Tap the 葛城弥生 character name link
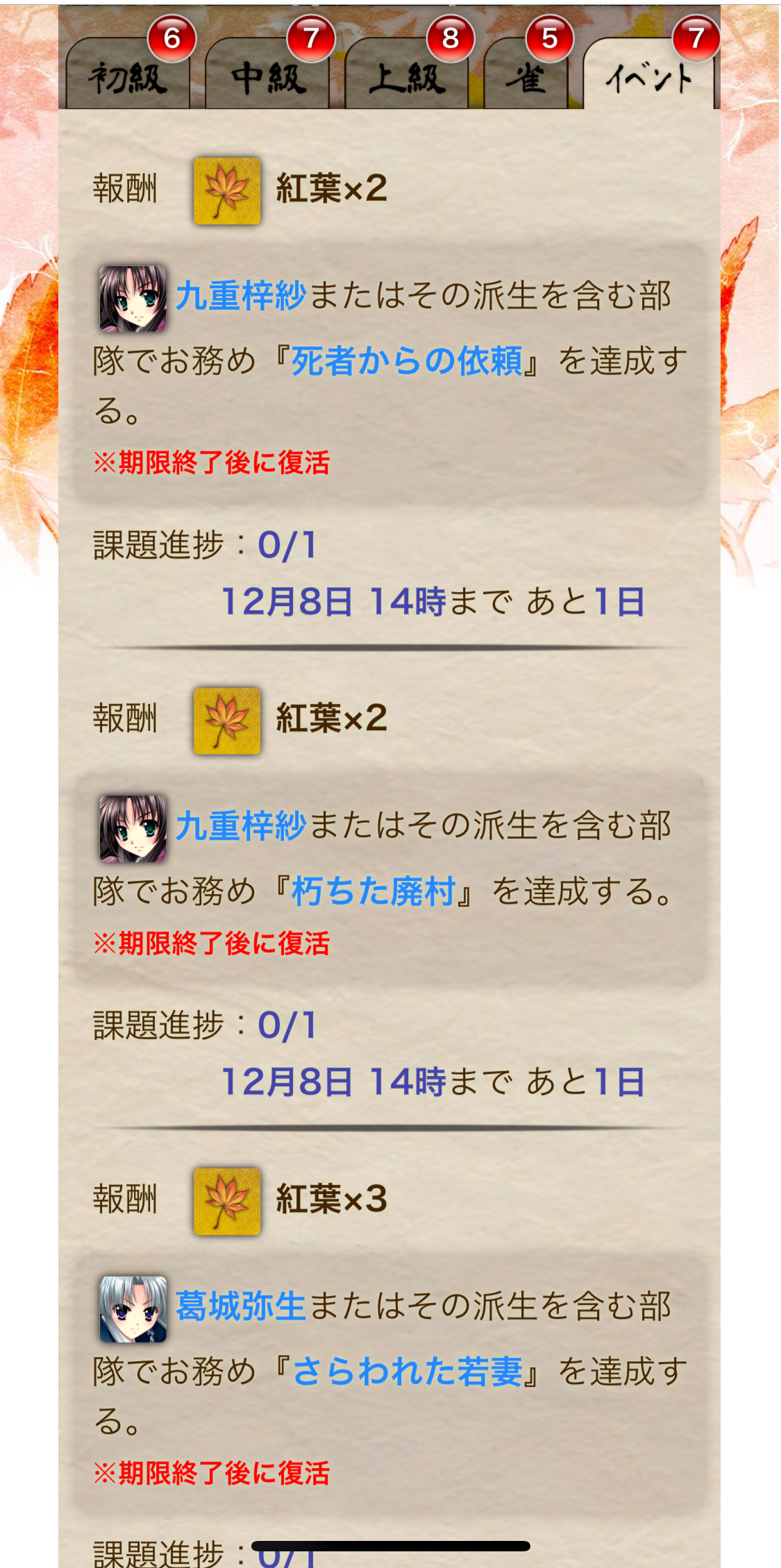This screenshot has width=781, height=1568. click(240, 1306)
